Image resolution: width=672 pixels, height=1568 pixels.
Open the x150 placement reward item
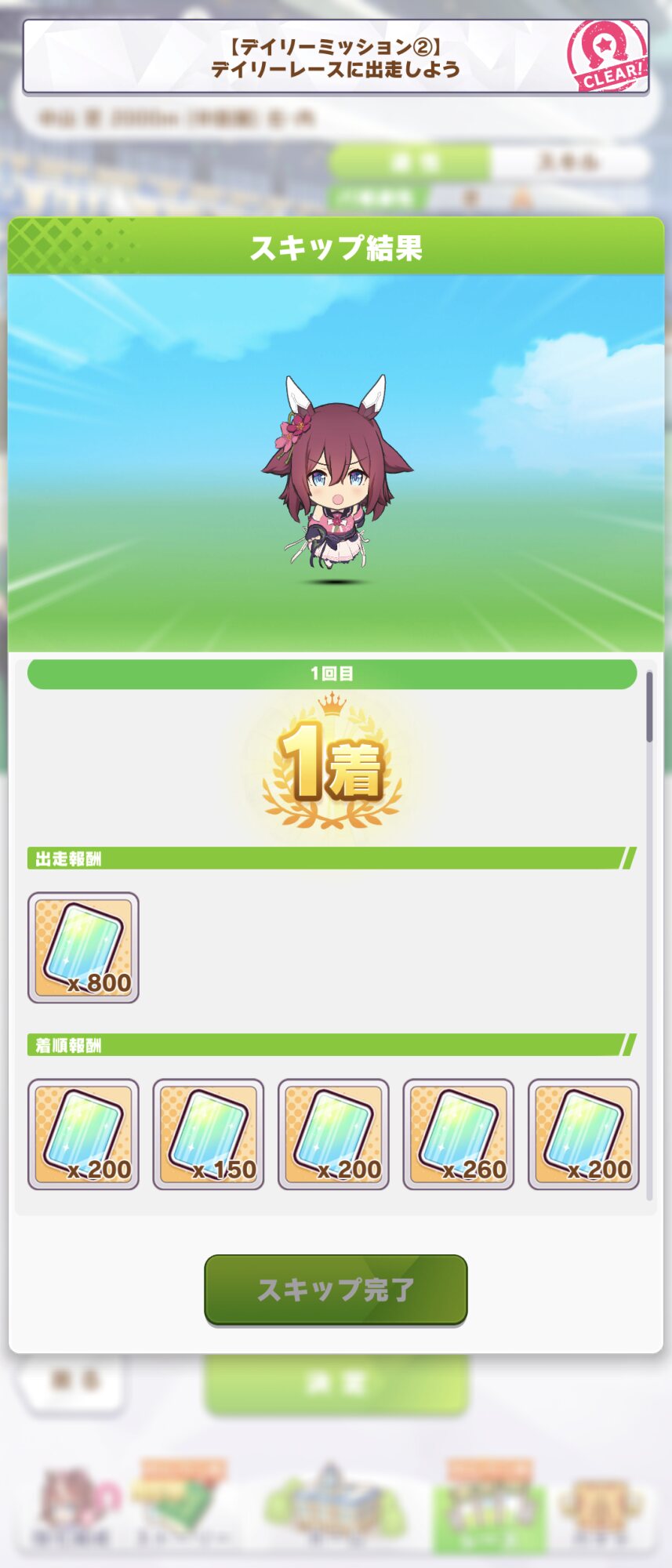click(208, 1134)
